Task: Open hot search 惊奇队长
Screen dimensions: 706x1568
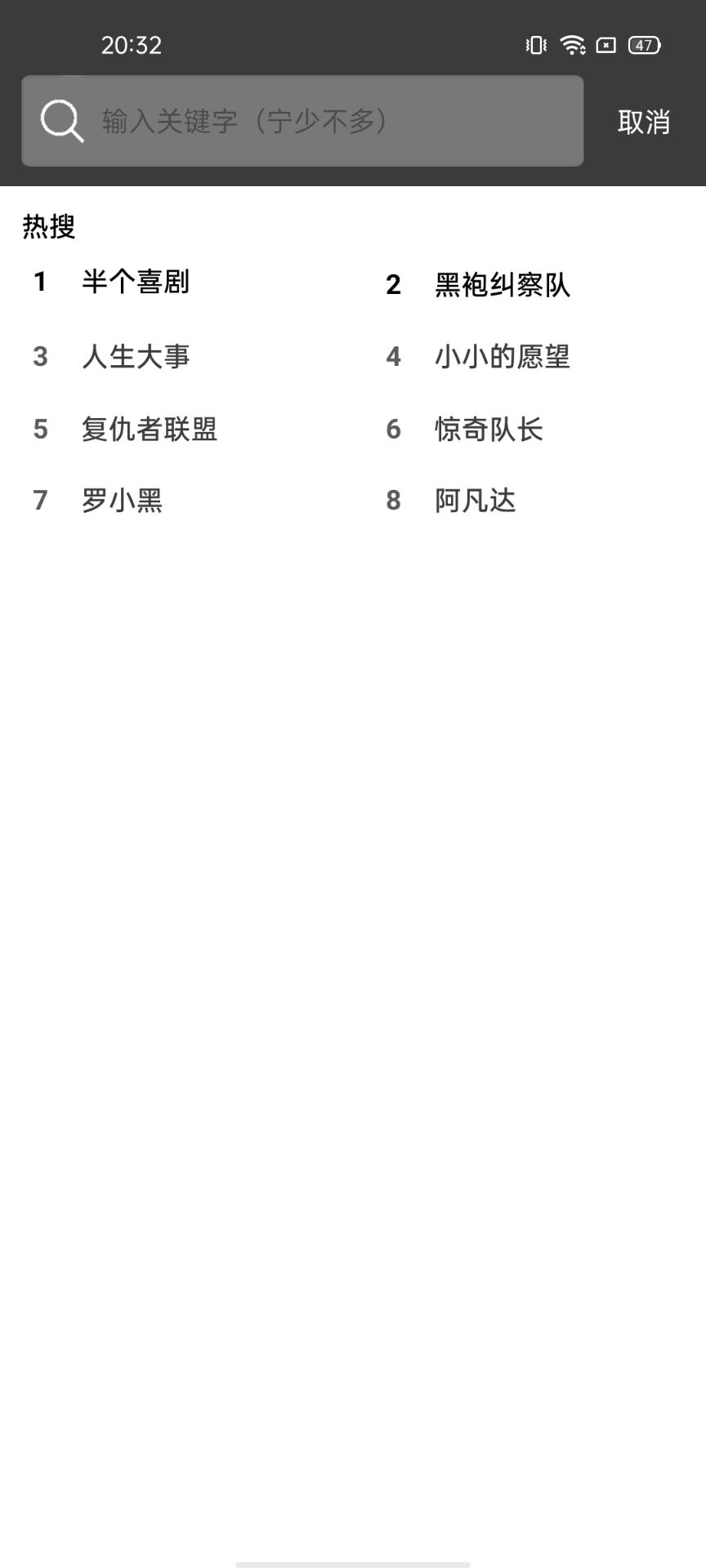Action: [489, 429]
